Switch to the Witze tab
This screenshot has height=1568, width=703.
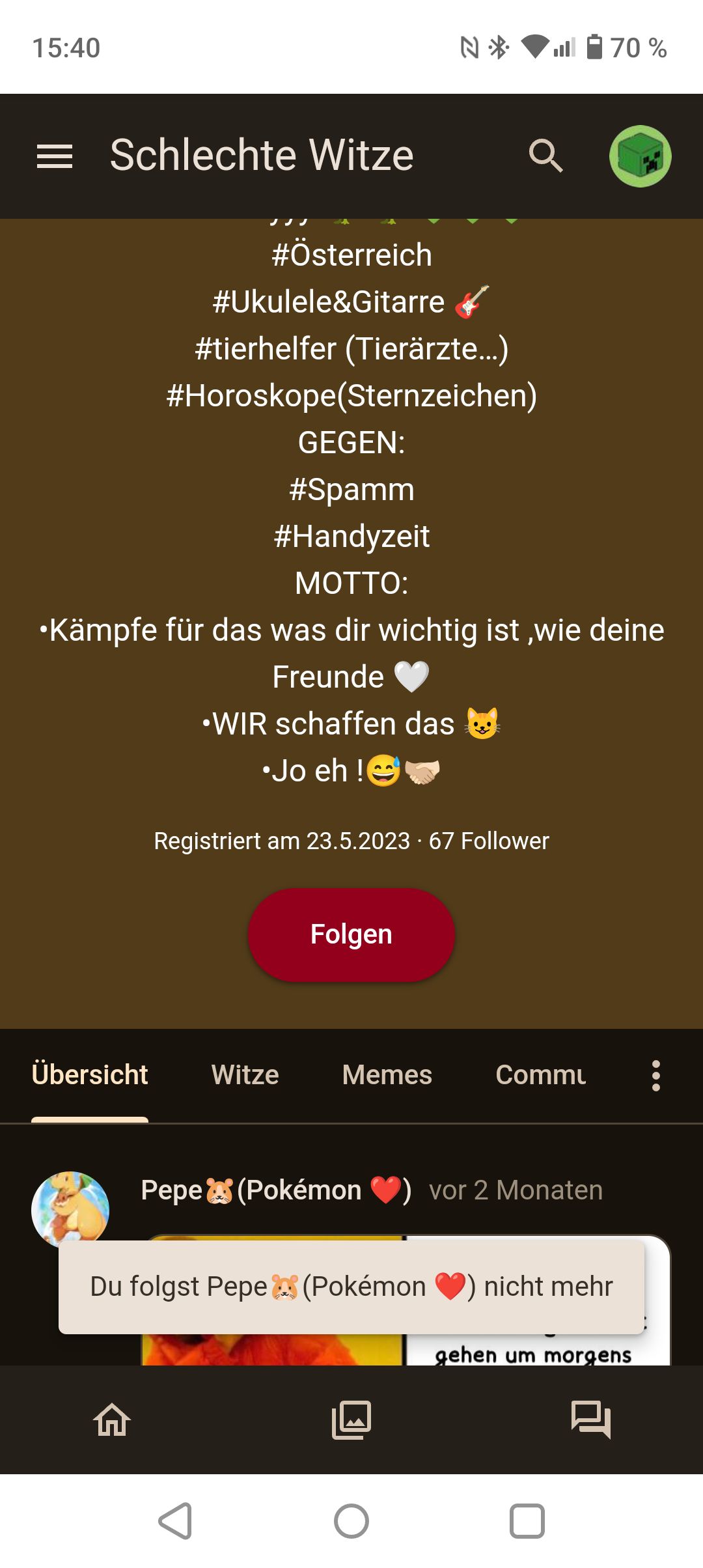coord(245,1074)
